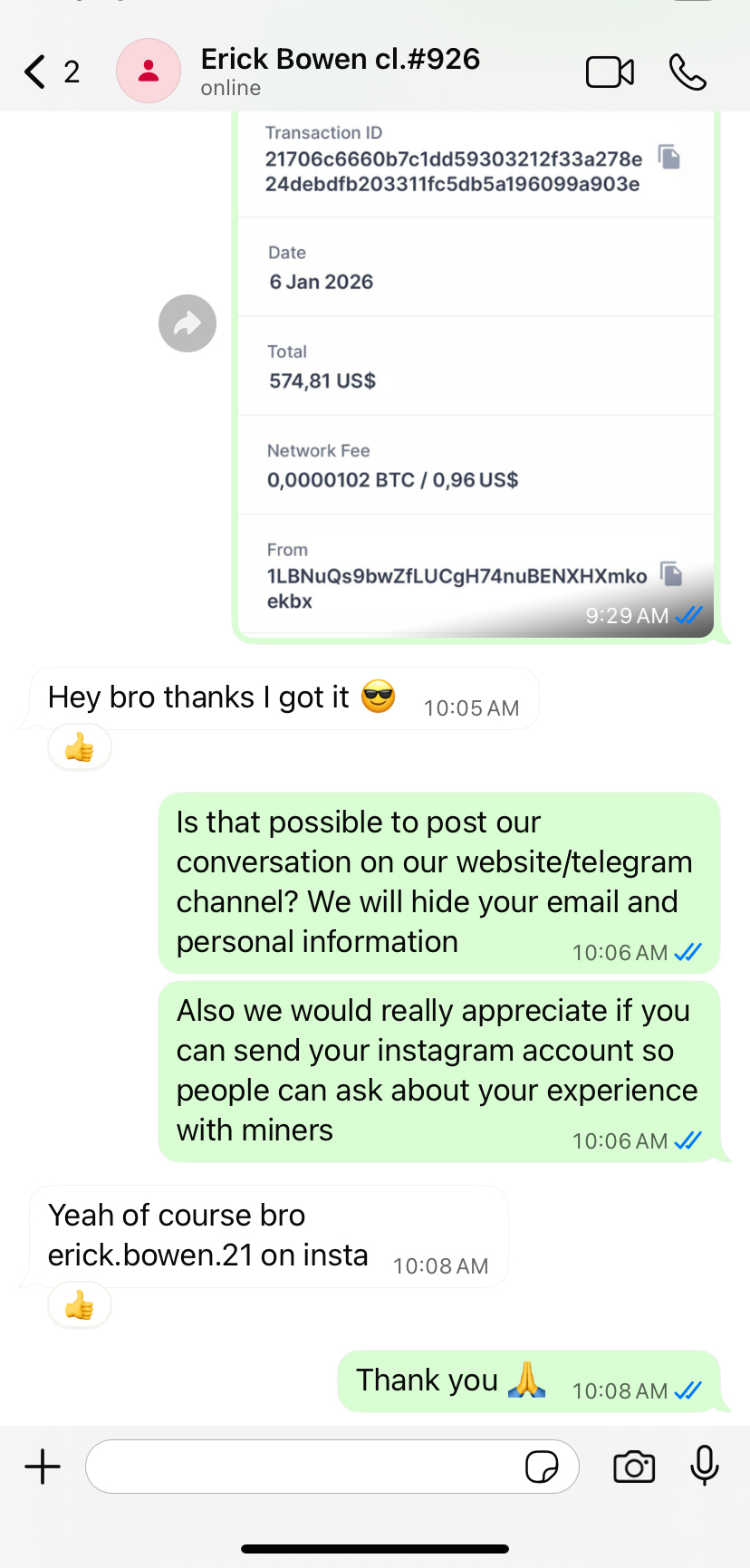Image resolution: width=750 pixels, height=1568 pixels.
Task: Go back to the chats list
Action: 36,72
